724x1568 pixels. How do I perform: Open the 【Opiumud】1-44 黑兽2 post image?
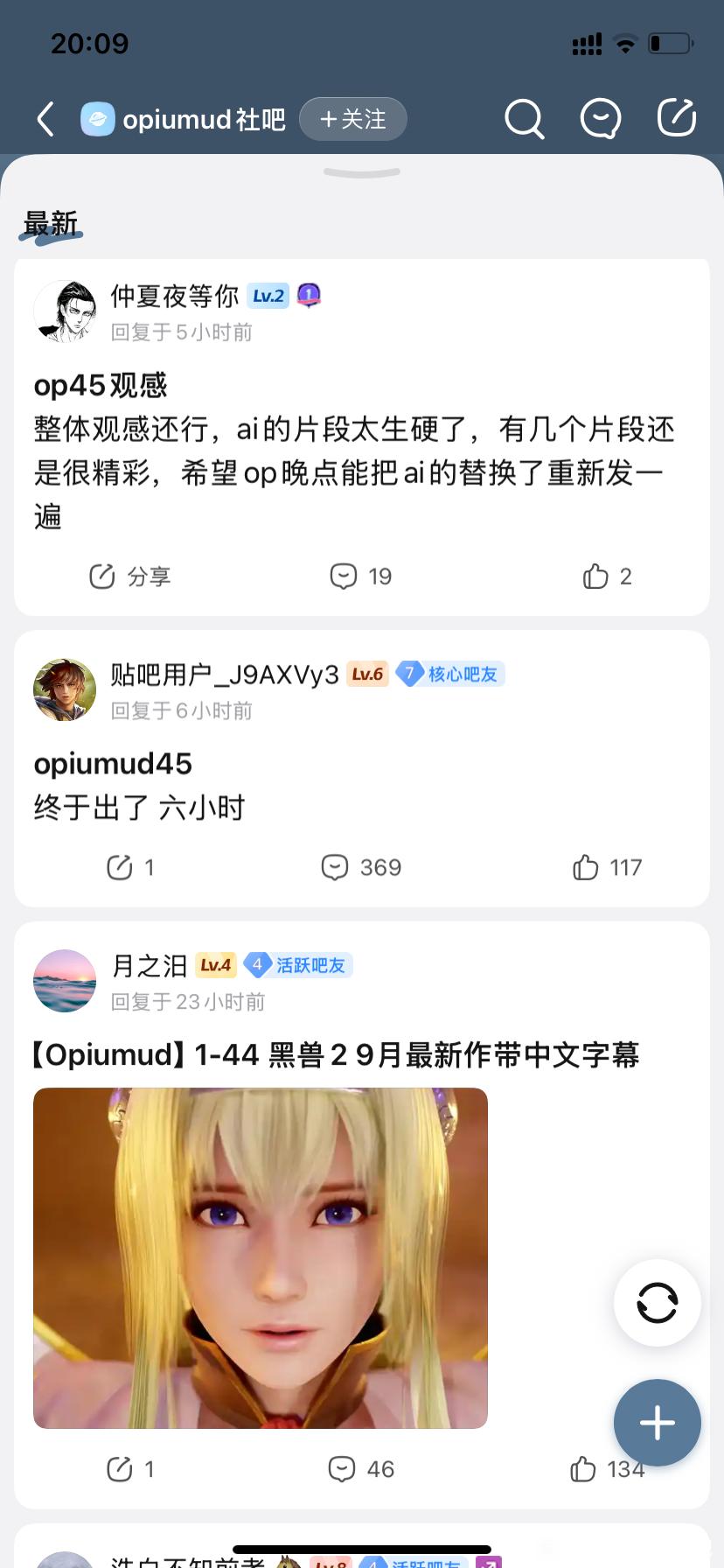point(261,1257)
